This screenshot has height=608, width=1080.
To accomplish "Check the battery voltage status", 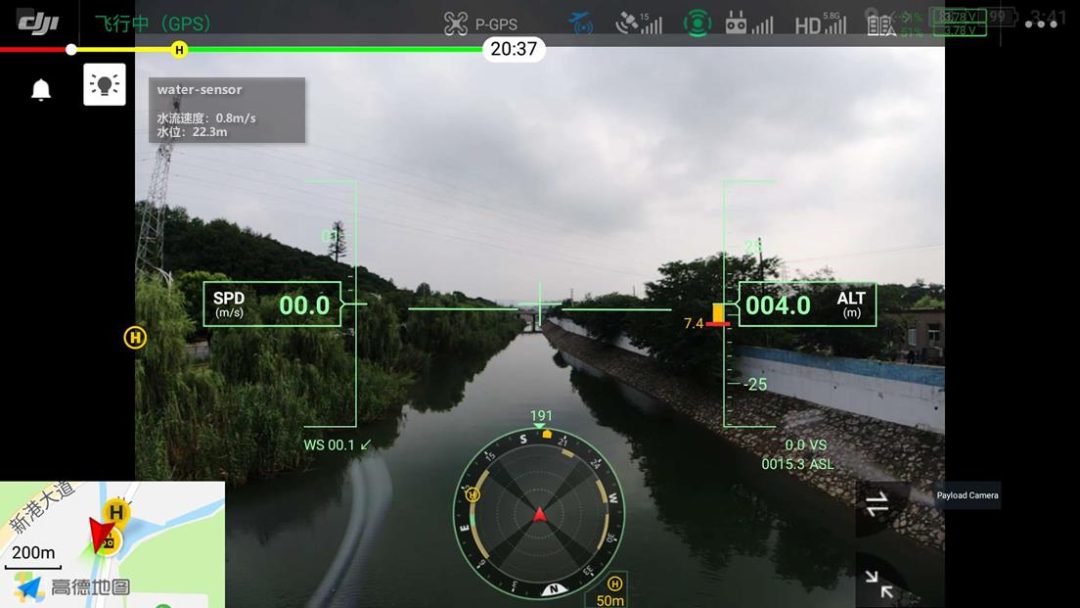I will (x=957, y=22).
